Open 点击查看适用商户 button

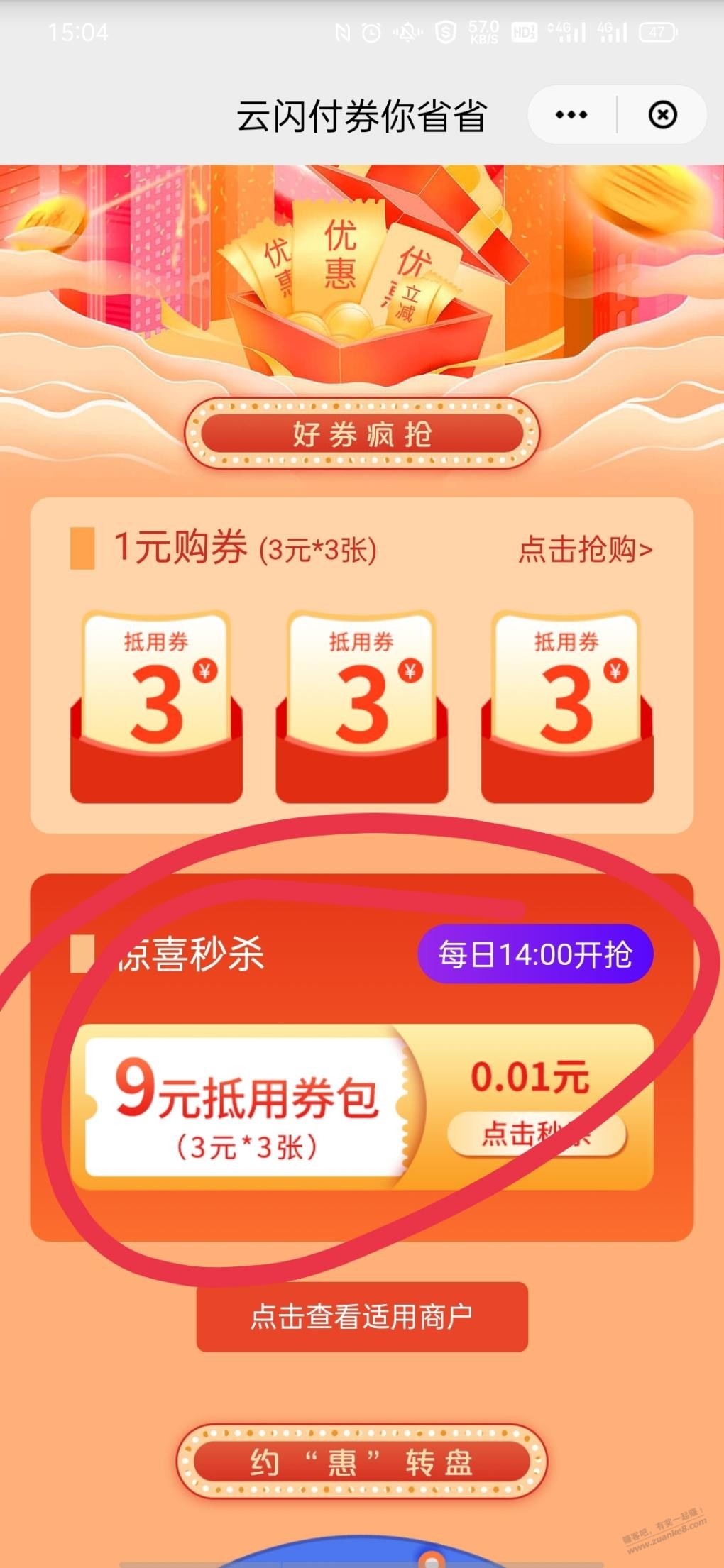click(362, 1318)
